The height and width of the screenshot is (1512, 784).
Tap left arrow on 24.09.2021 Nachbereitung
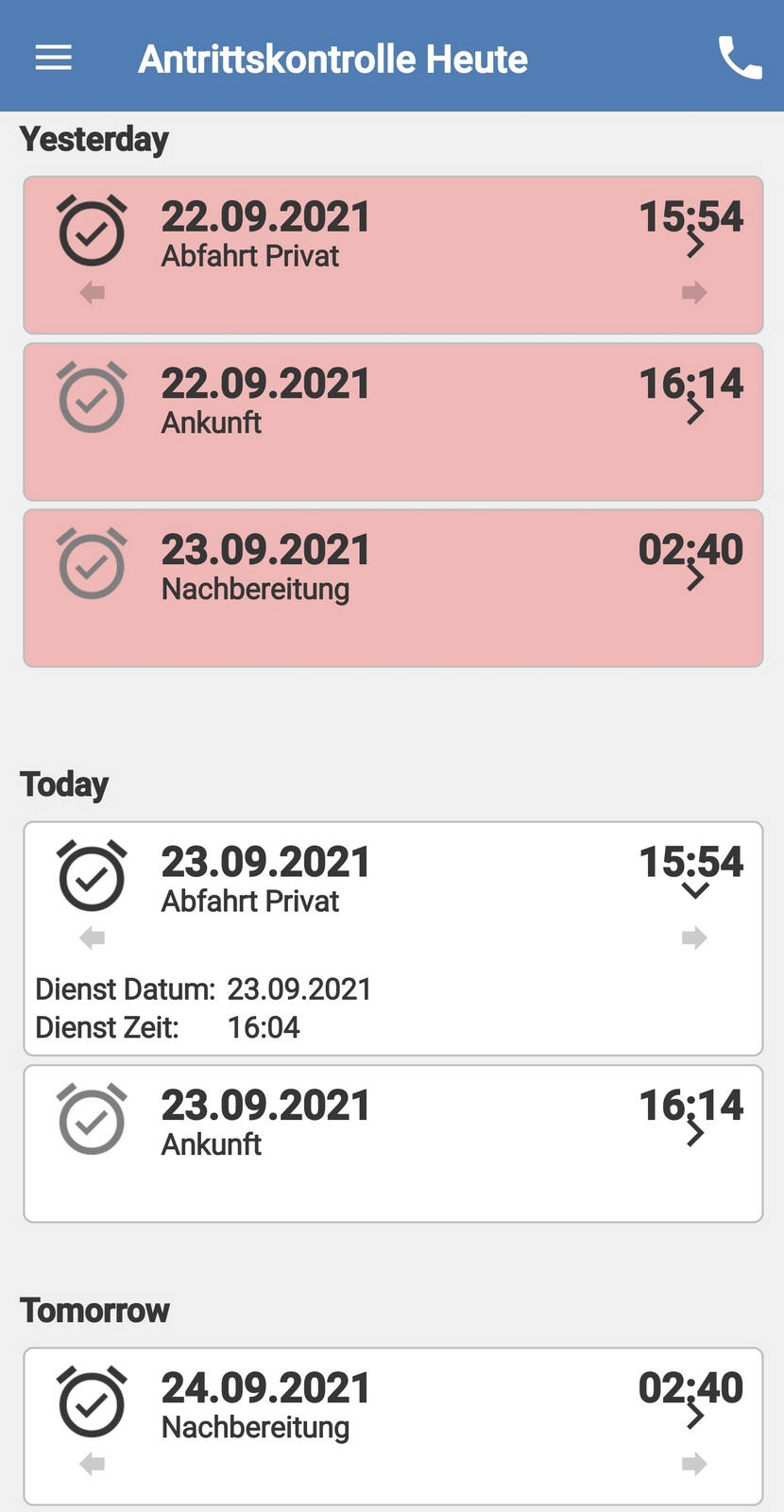pos(93,1465)
